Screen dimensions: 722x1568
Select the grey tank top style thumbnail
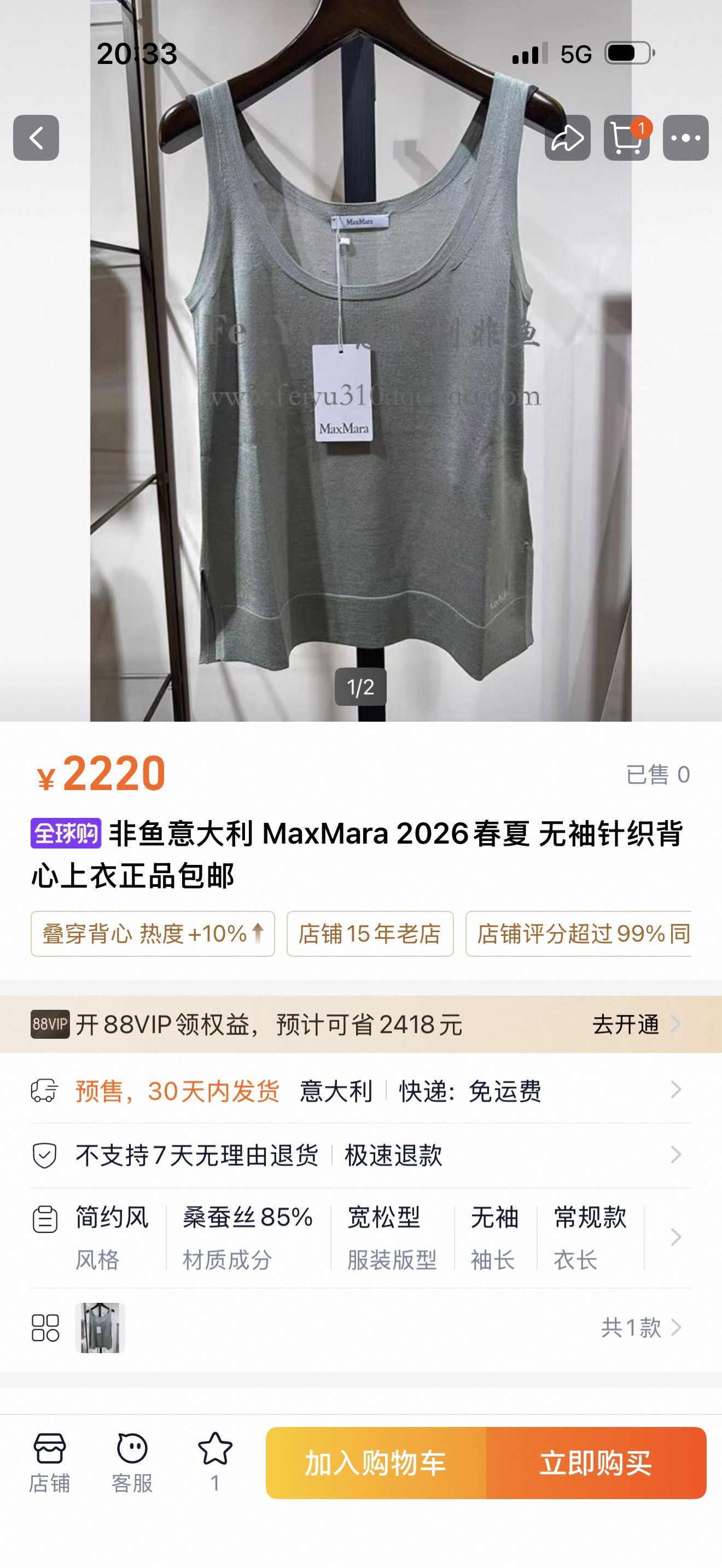pyautogui.click(x=100, y=1327)
